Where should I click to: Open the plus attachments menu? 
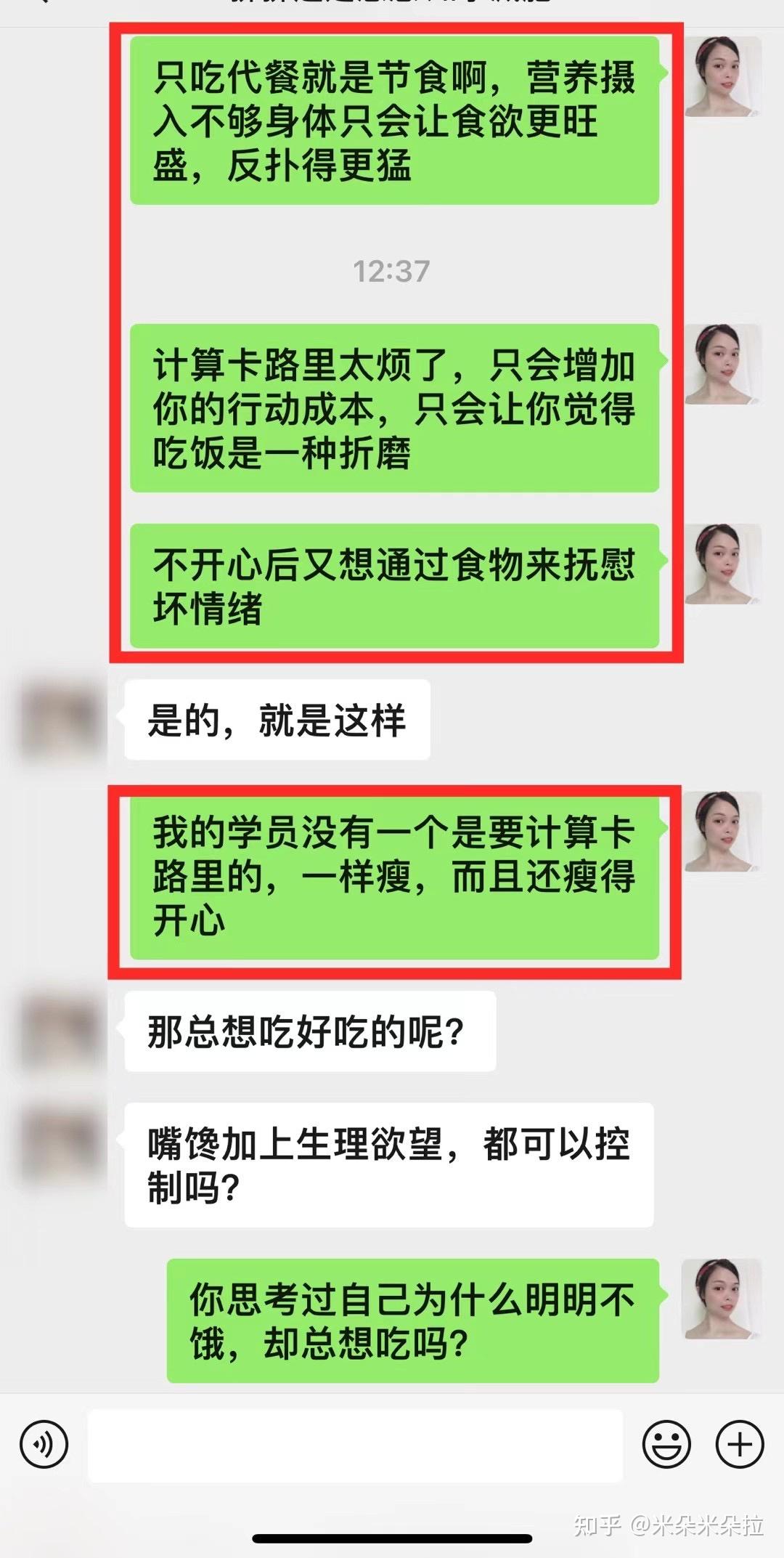[739, 1444]
